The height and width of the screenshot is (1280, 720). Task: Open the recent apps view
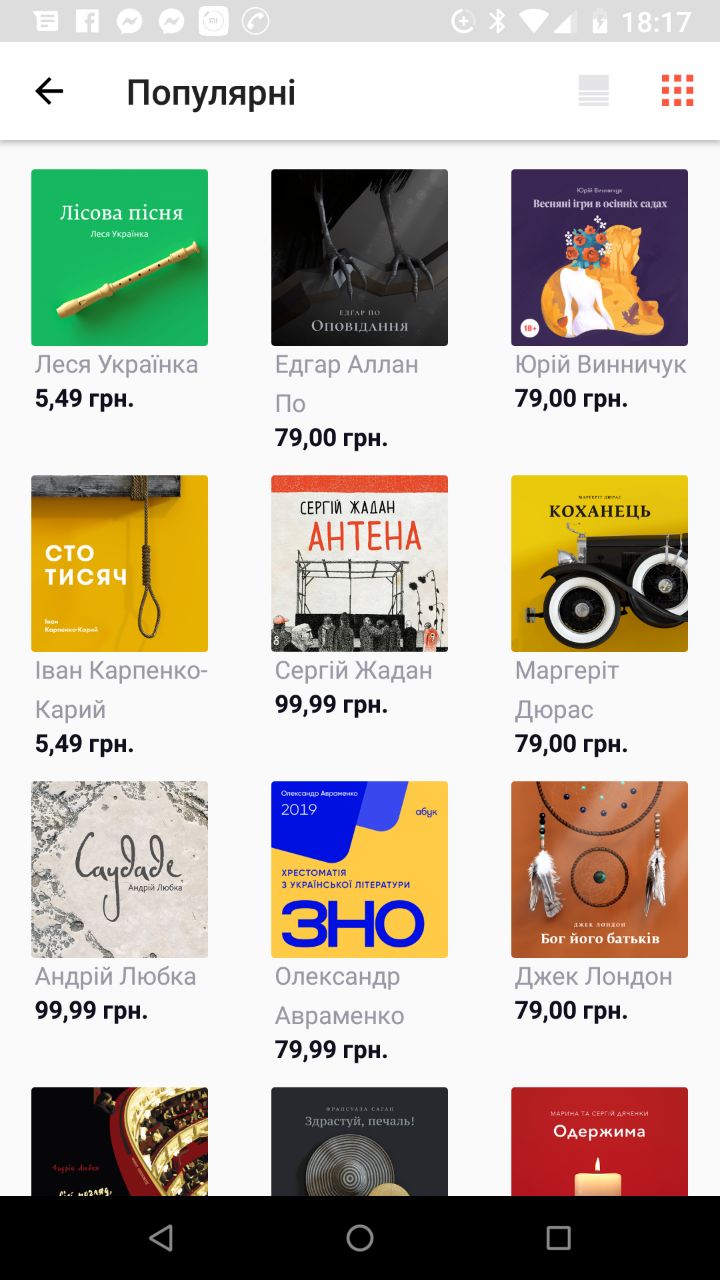558,1238
